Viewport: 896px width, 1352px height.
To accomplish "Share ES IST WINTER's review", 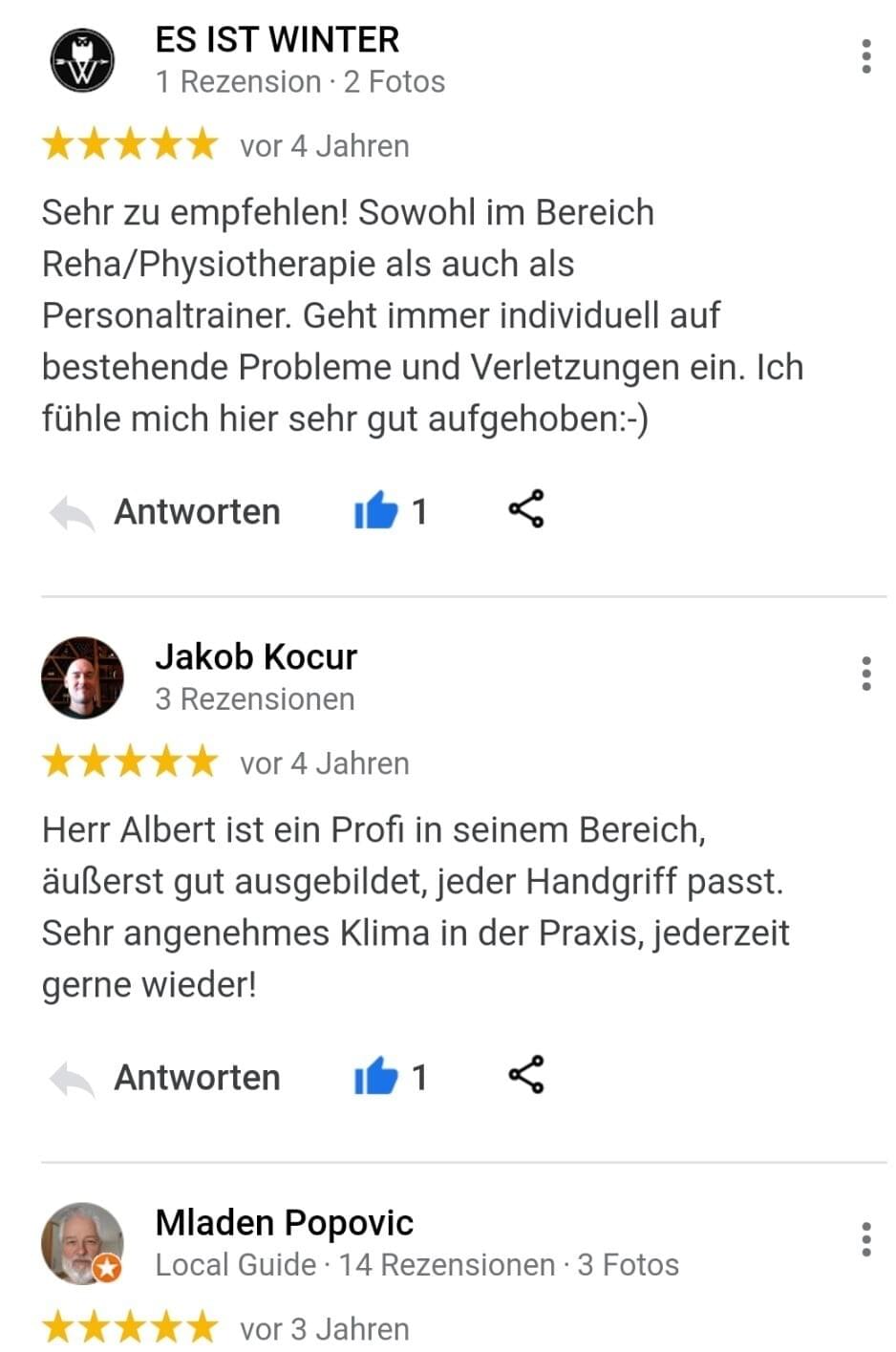I will [x=526, y=509].
